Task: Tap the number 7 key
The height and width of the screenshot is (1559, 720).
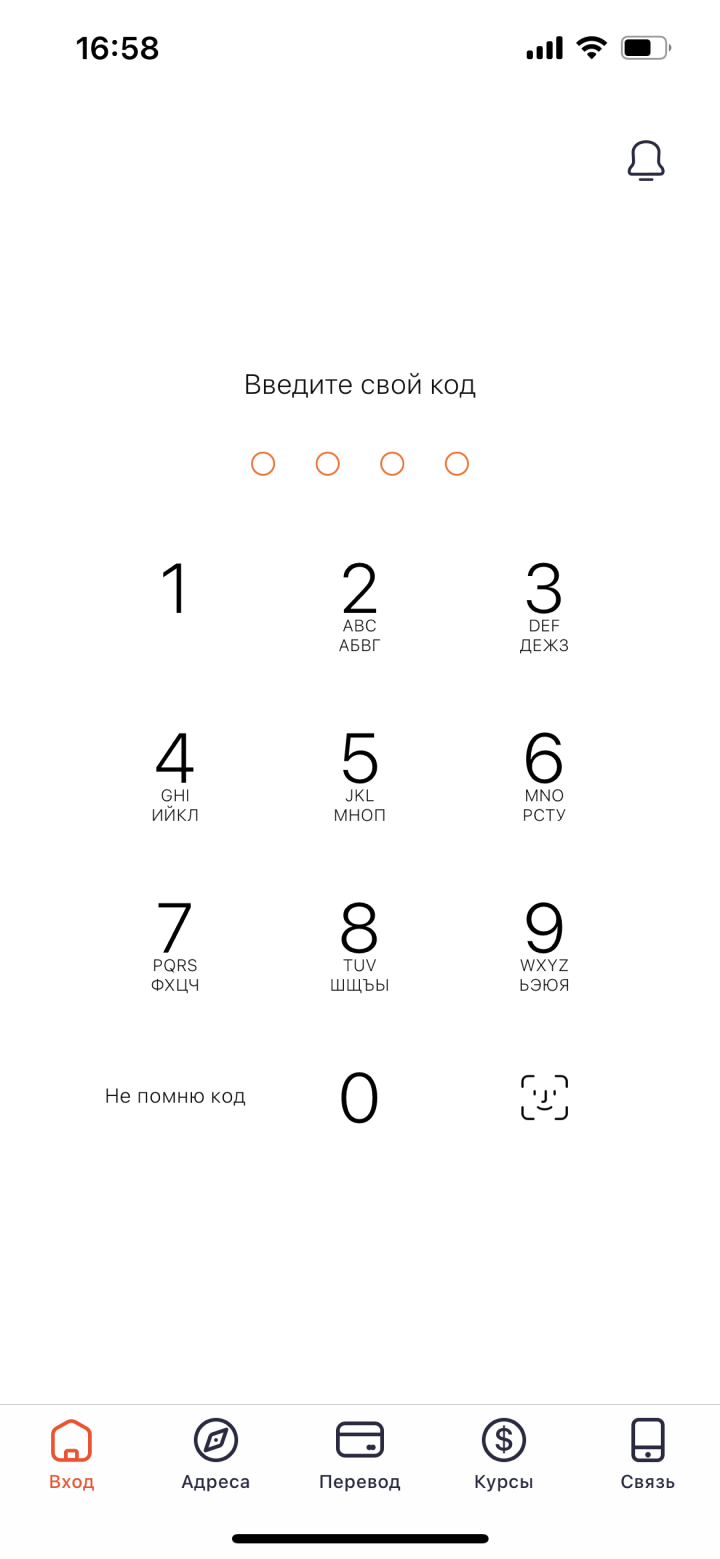Action: pyautogui.click(x=175, y=944)
